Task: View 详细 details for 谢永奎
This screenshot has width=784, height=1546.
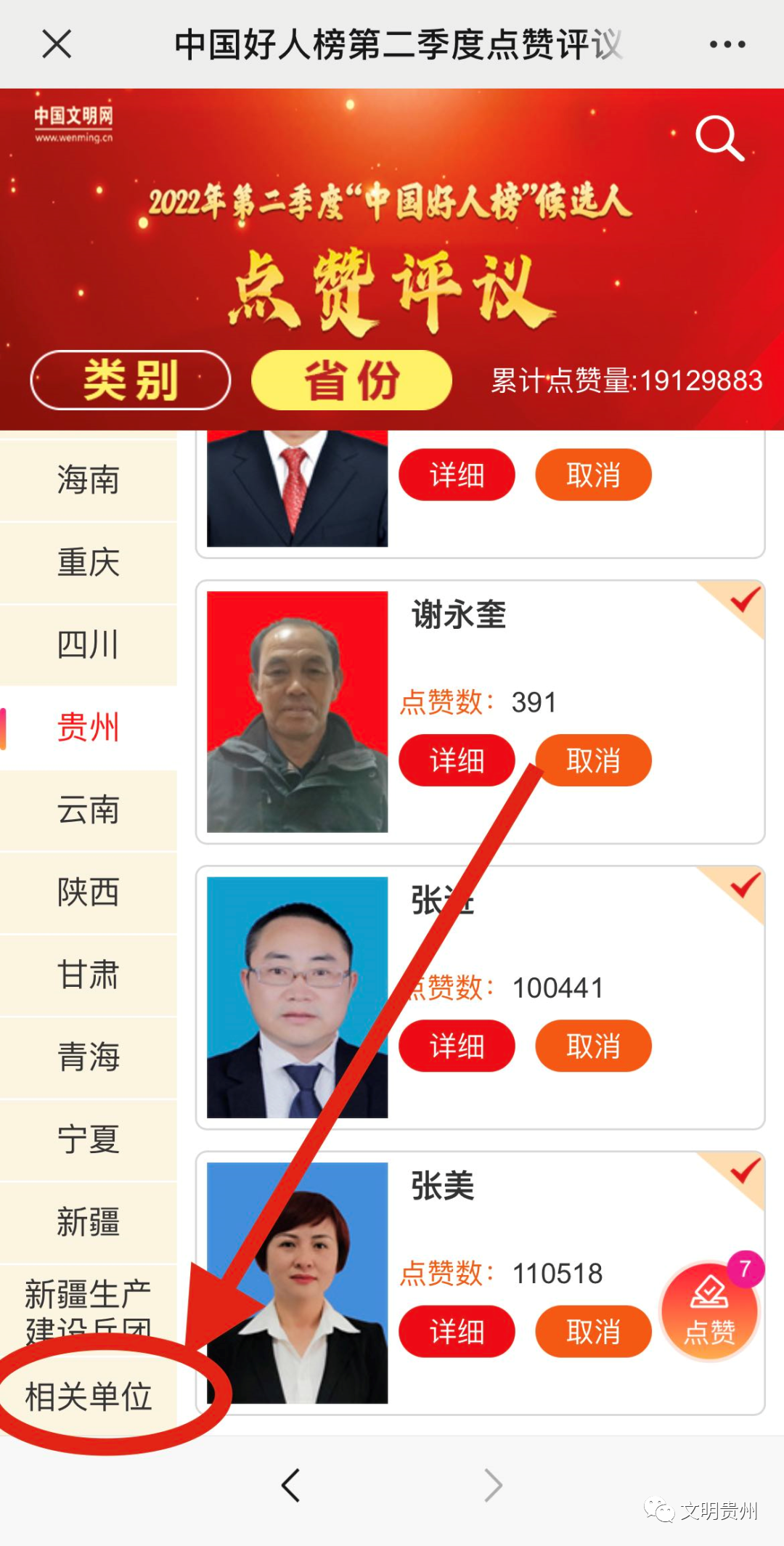Action: coord(457,760)
